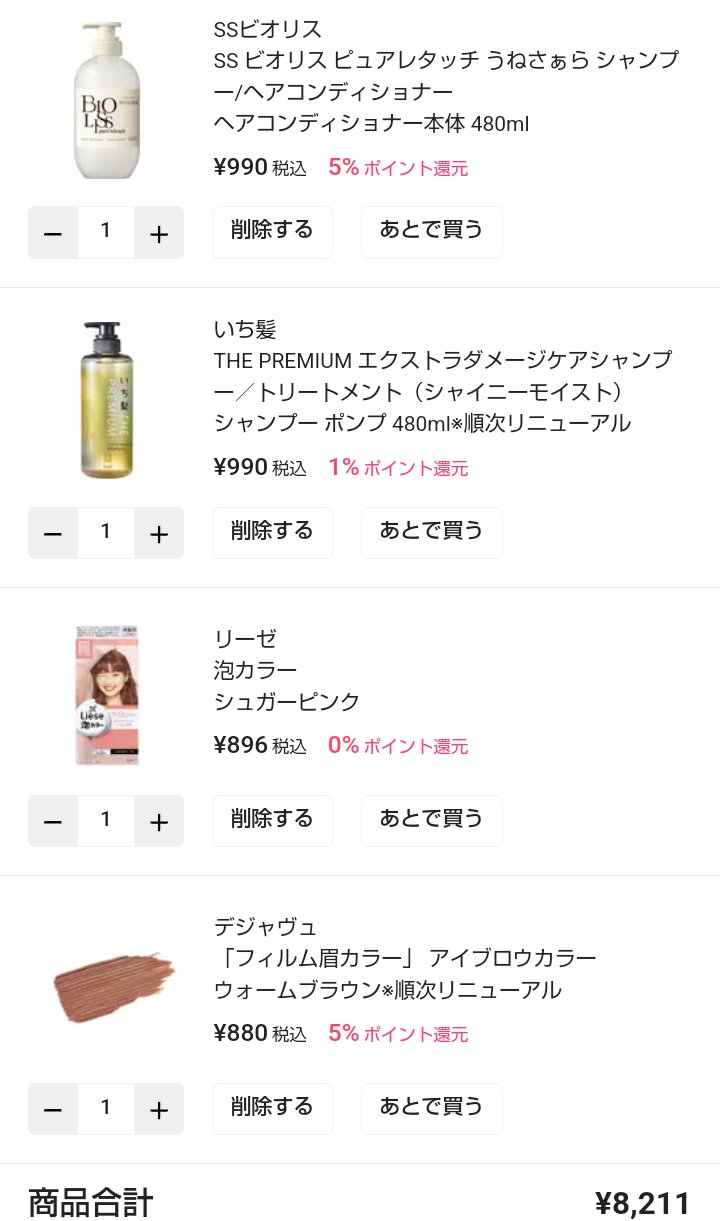Increase quantity of デジャヴュ eyebrow color
The height and width of the screenshot is (1221, 720).
[158, 1109]
